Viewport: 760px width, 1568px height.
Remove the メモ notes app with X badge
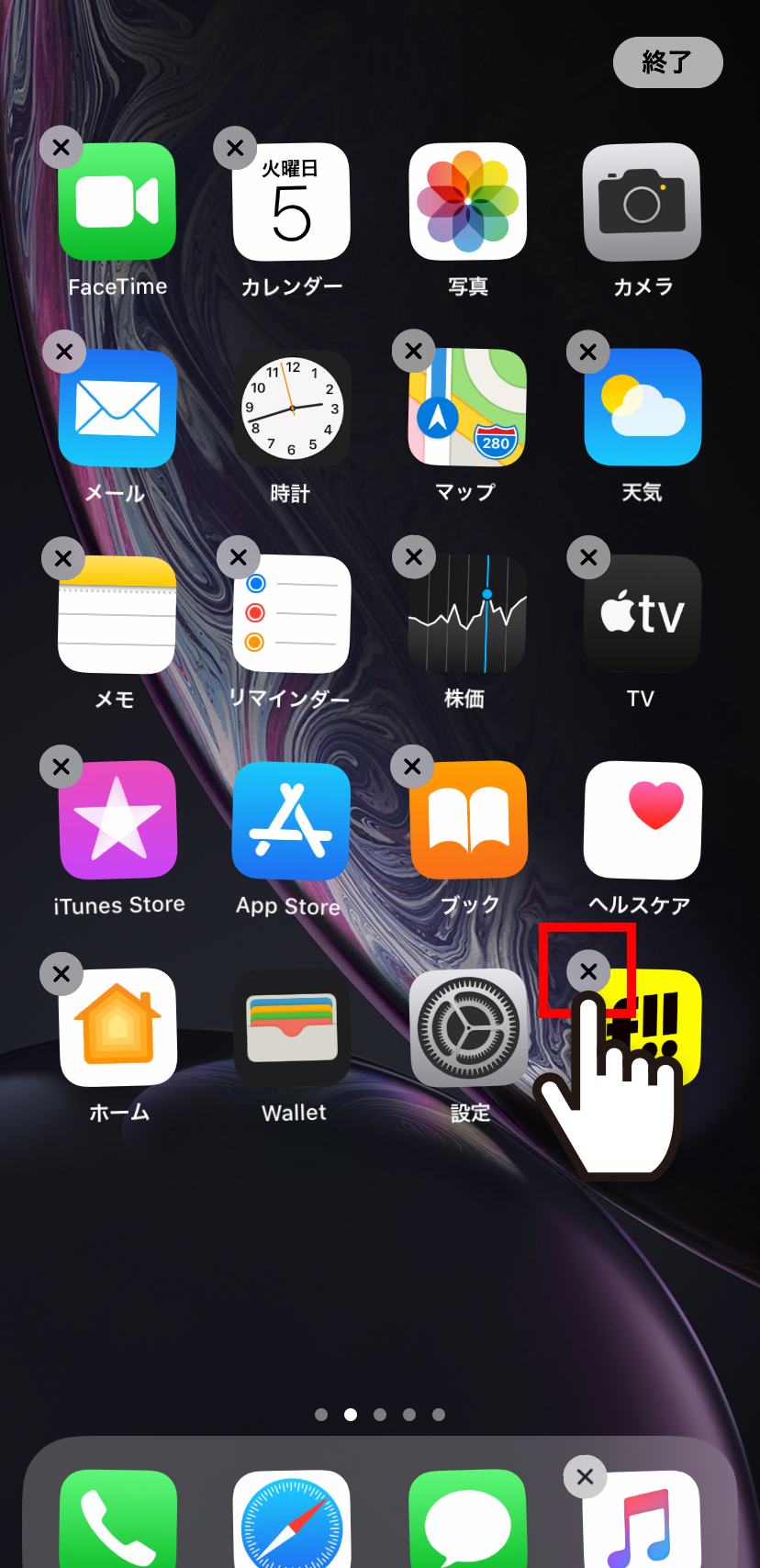pos(63,558)
